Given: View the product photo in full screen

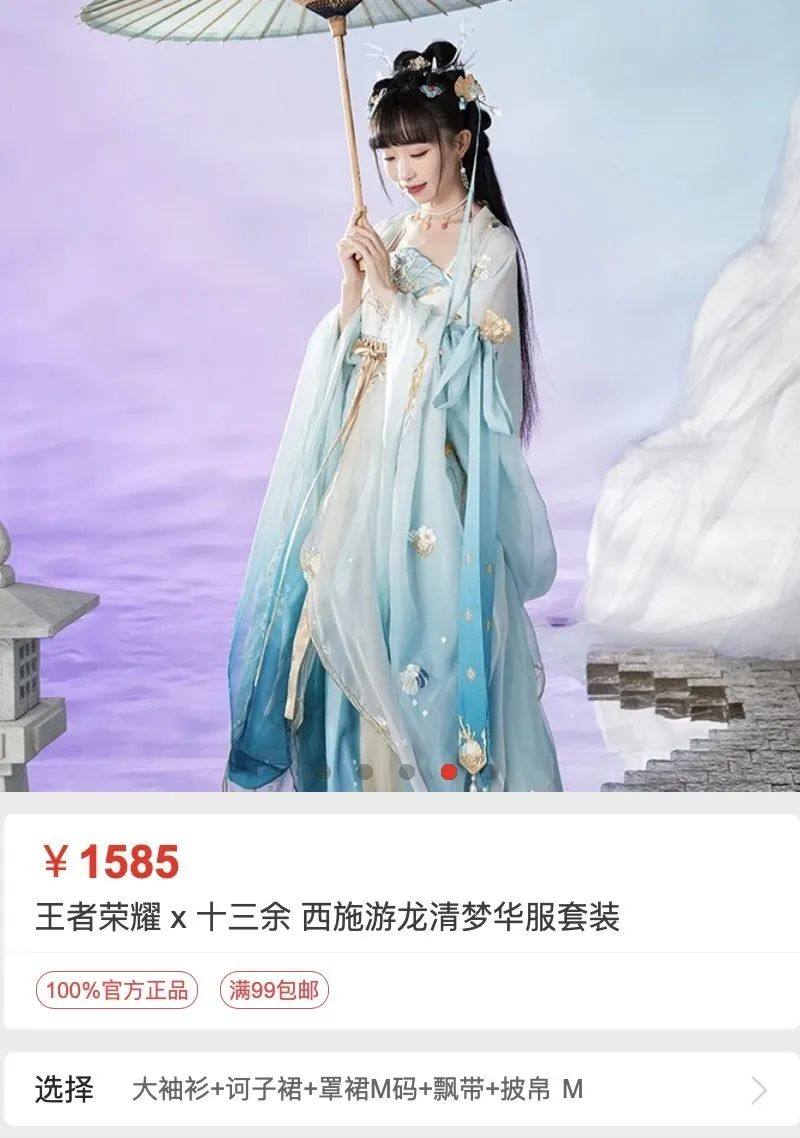Looking at the screenshot, I should [x=400, y=400].
